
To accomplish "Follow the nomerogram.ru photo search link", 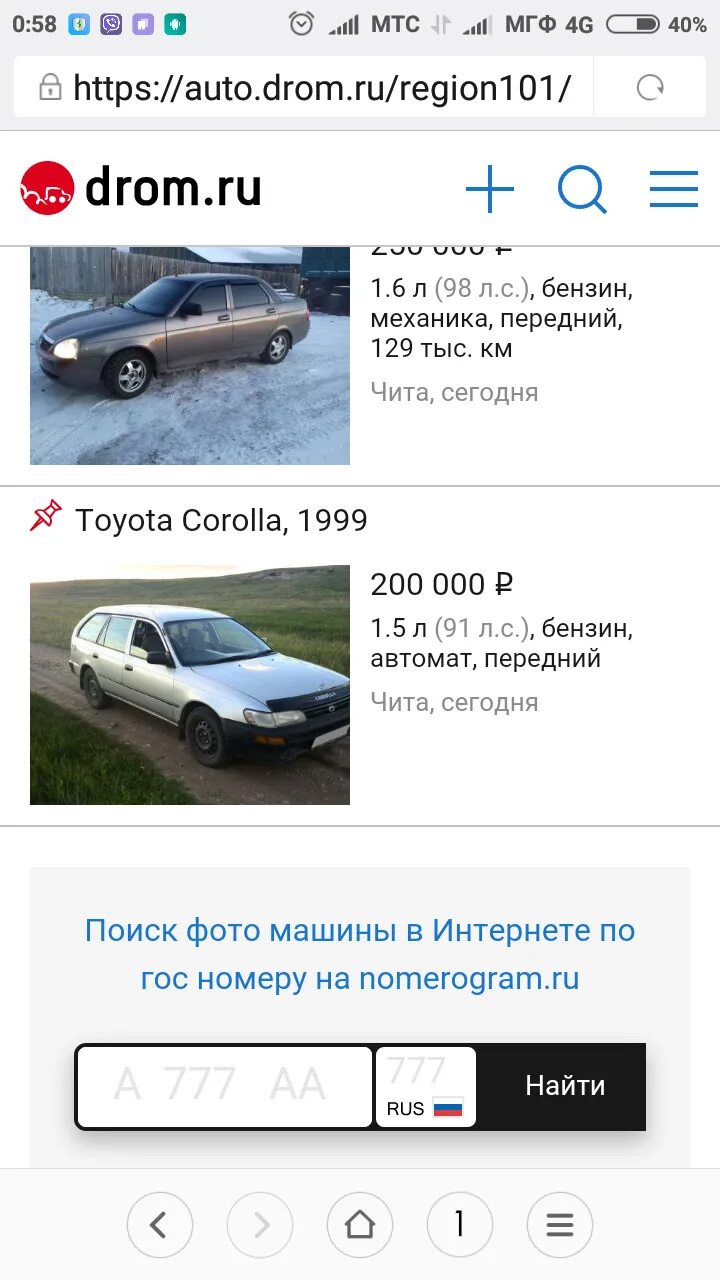I will tap(360, 954).
